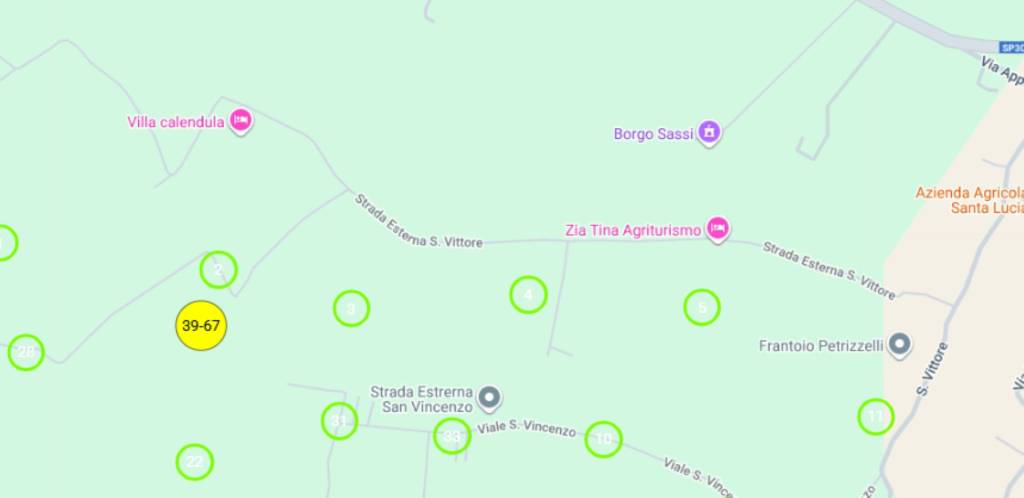
Task: Open the Villa calendula lodging pin
Action: pyautogui.click(x=240, y=121)
